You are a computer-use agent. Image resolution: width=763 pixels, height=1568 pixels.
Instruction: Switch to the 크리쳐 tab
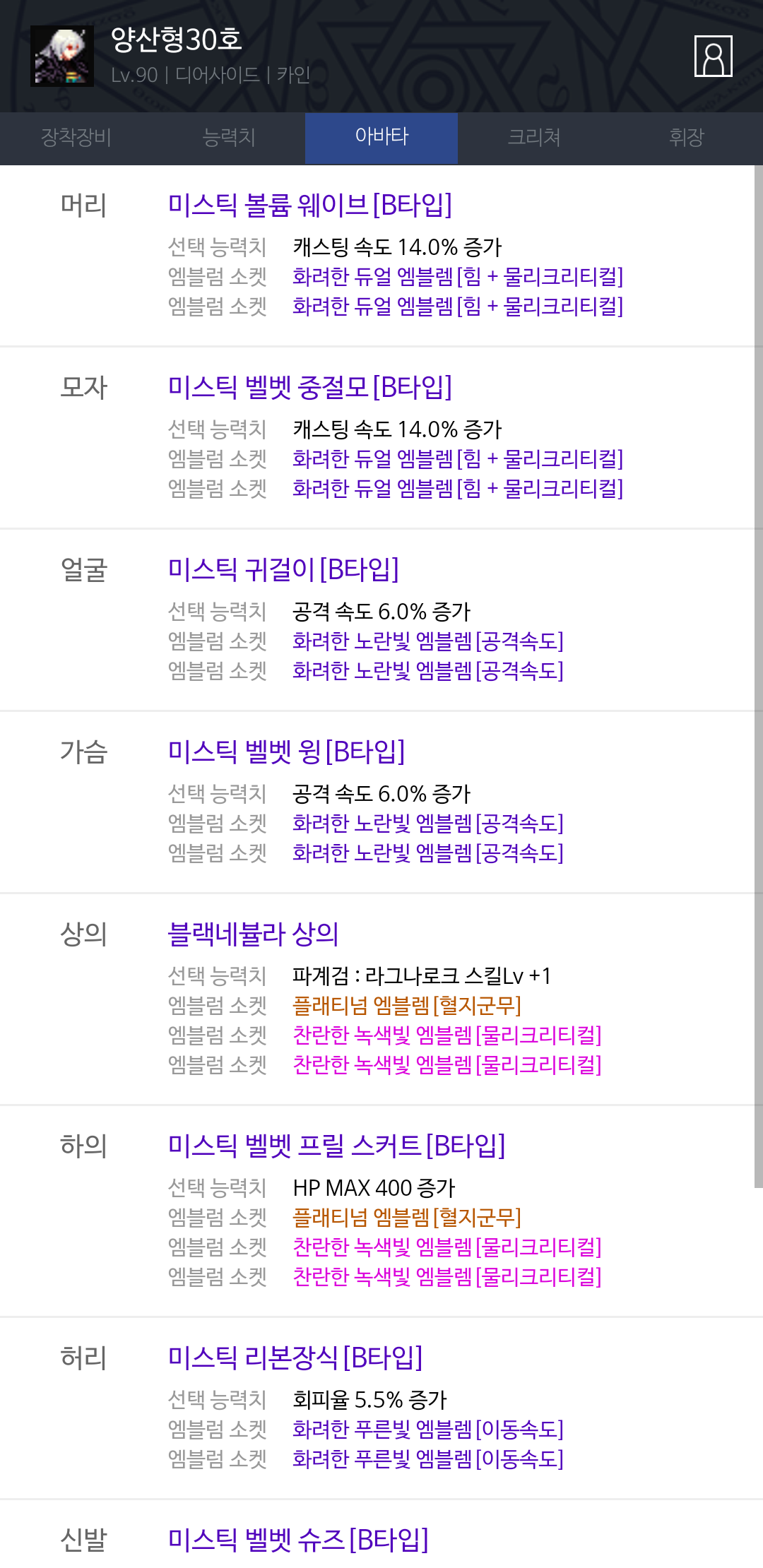pyautogui.click(x=534, y=138)
